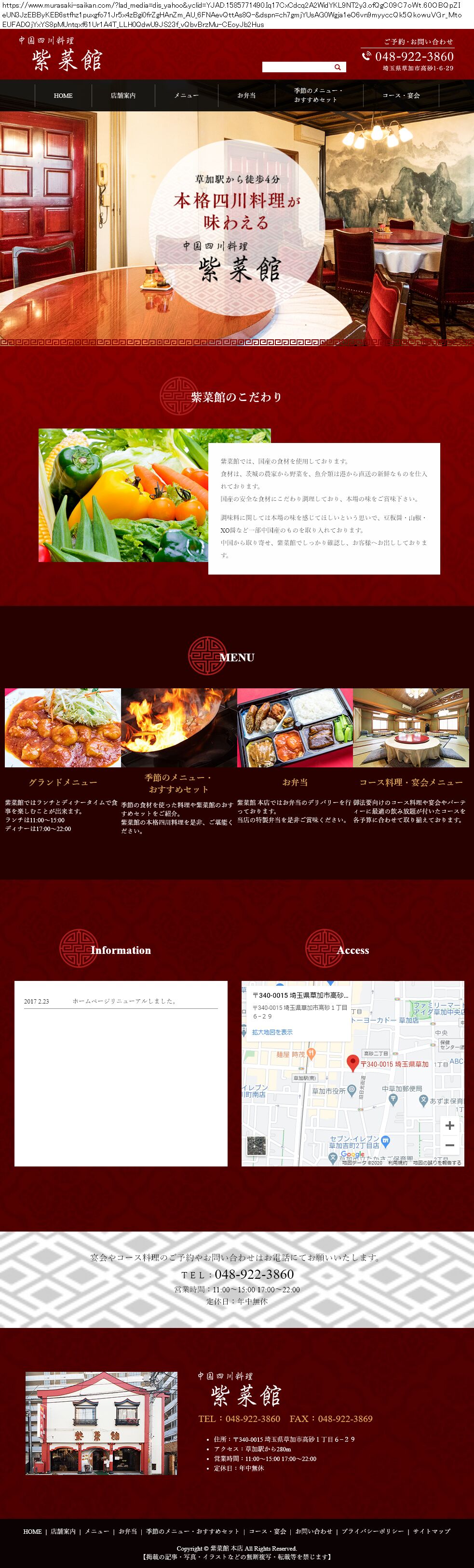This screenshot has height=1568, width=474.
Task: Open お問い合わせ footer link
Action: (x=314, y=1531)
